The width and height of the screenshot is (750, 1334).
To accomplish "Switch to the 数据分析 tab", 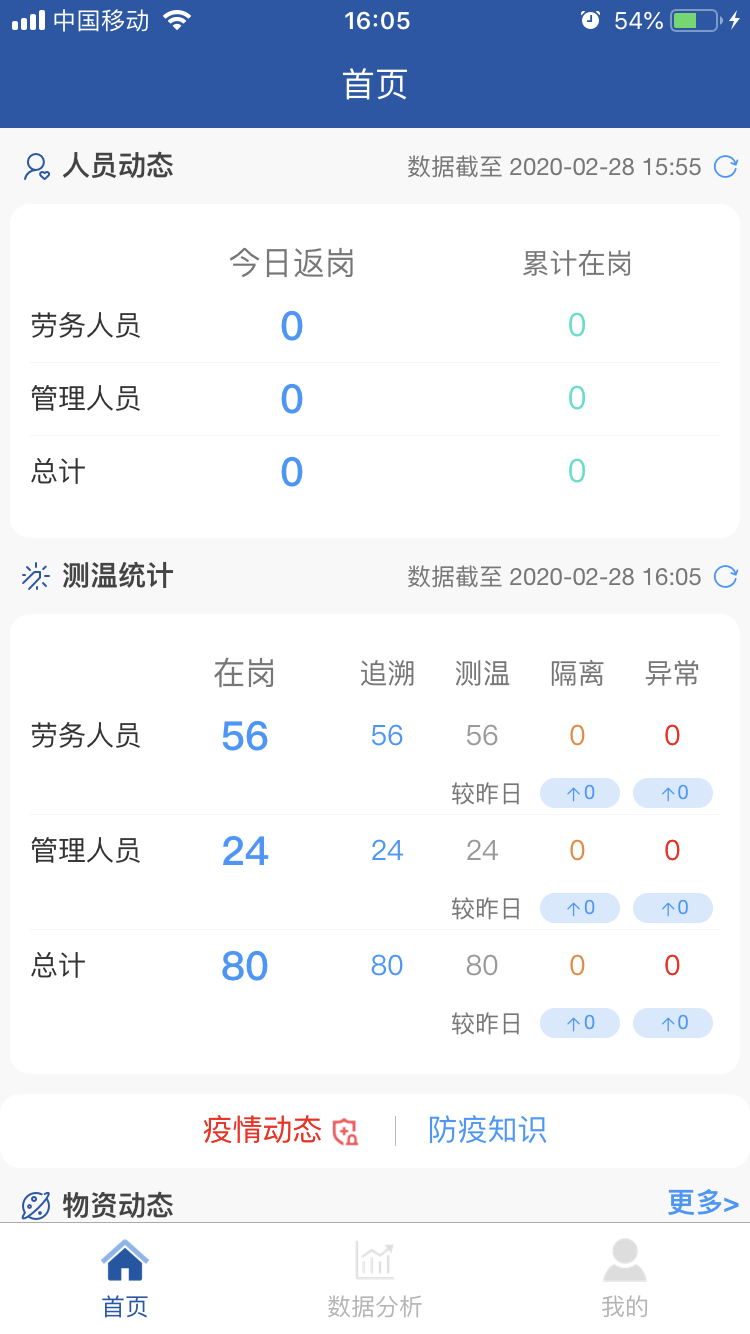I will (x=375, y=1279).
